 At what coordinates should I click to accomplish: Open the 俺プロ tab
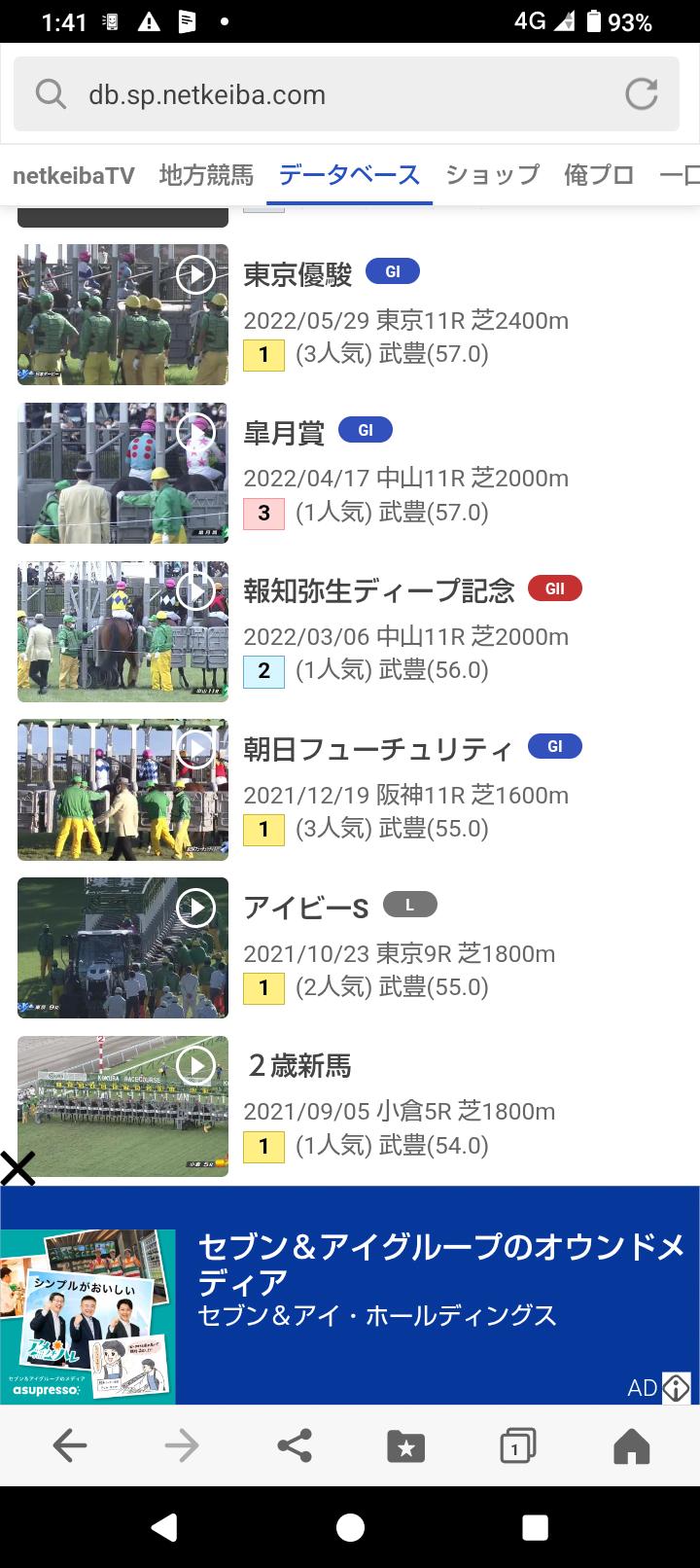tap(599, 175)
